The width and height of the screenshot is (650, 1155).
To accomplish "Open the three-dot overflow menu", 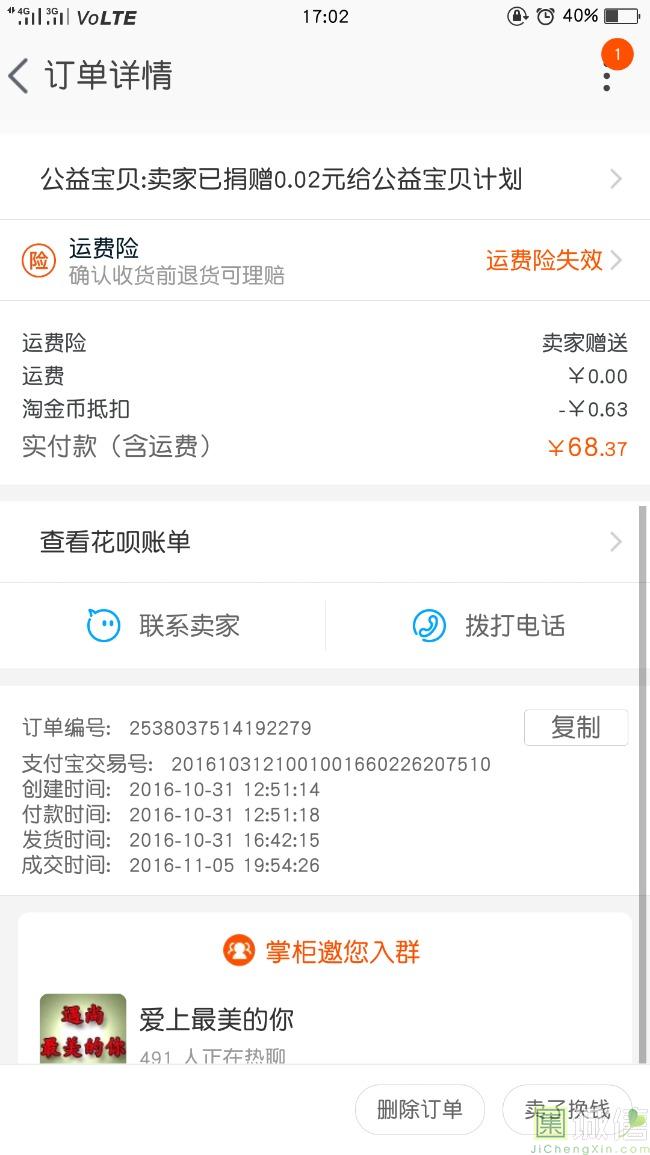I will point(607,73).
